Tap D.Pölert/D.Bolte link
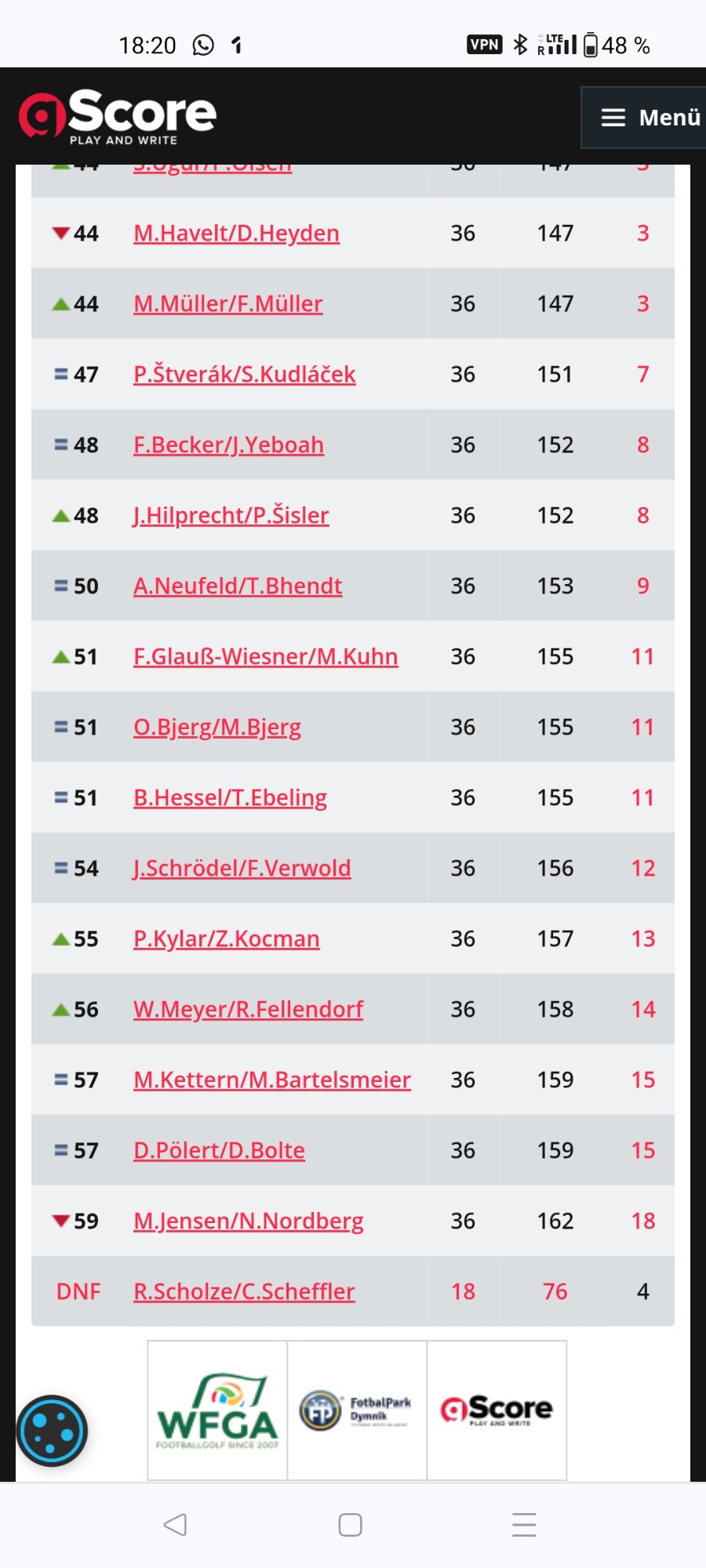Screen dimensions: 706x1568 pos(219,1151)
